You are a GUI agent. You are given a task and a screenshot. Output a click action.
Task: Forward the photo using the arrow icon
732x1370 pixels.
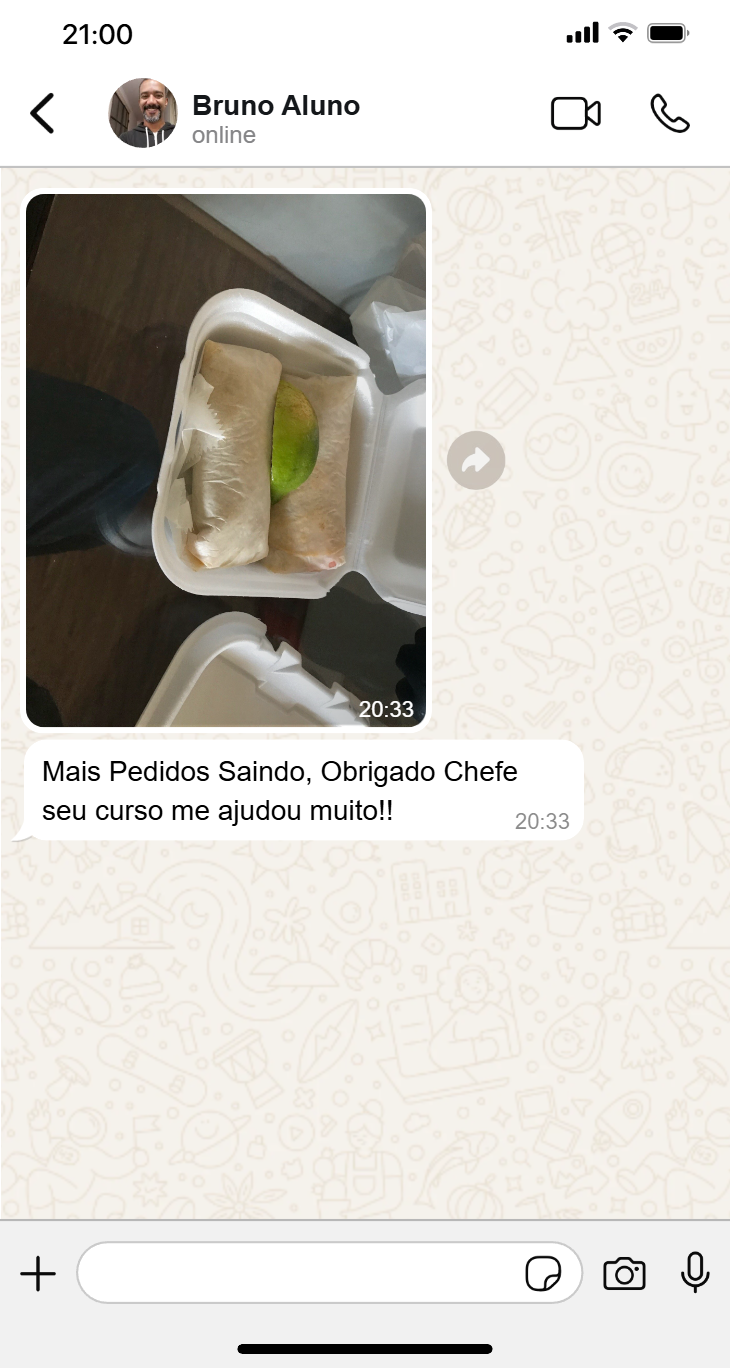tap(476, 461)
